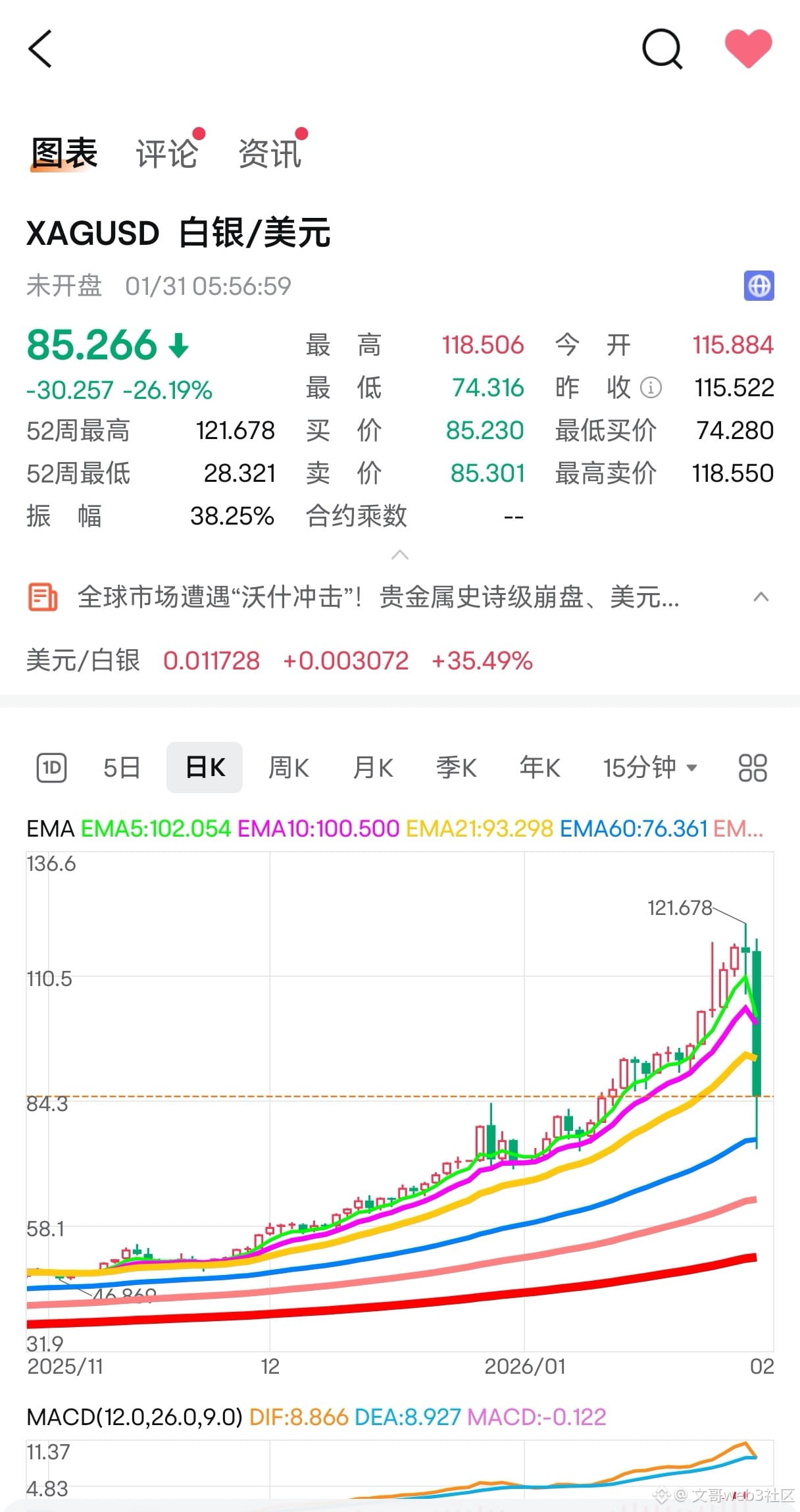800x1512 pixels.
Task: Open search with the magnifier icon
Action: click(662, 49)
